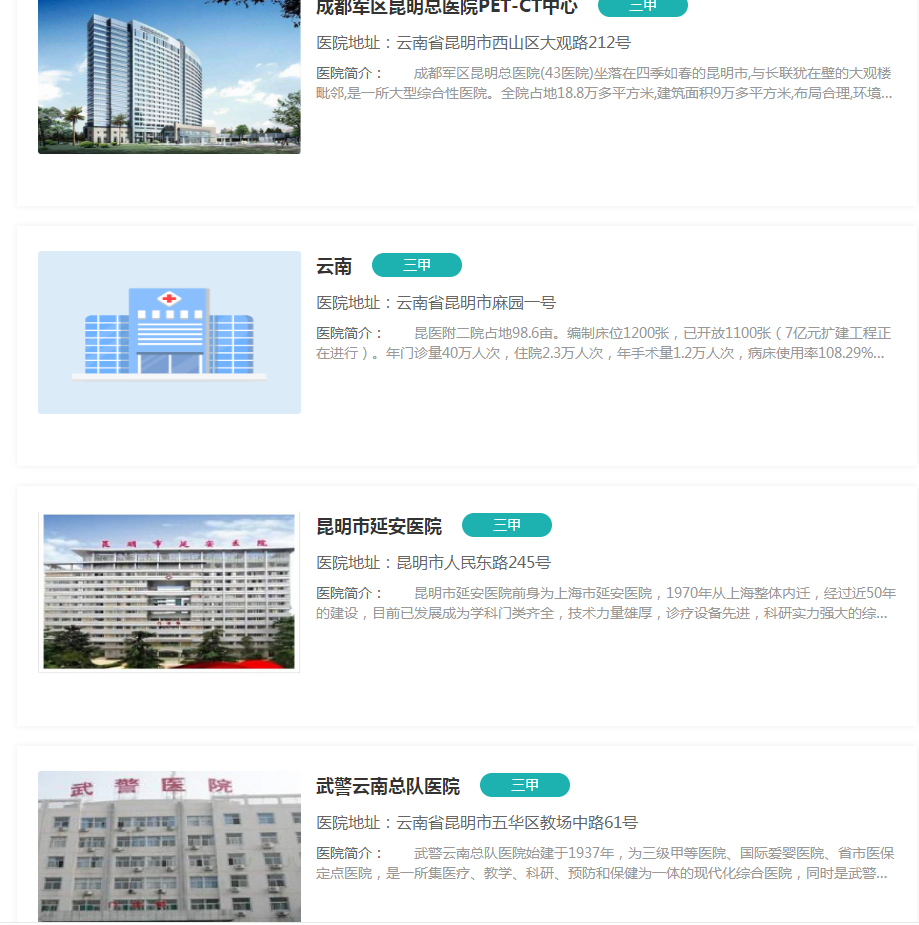Open the 云南 hospital card at 麻园一号

(x=334, y=266)
